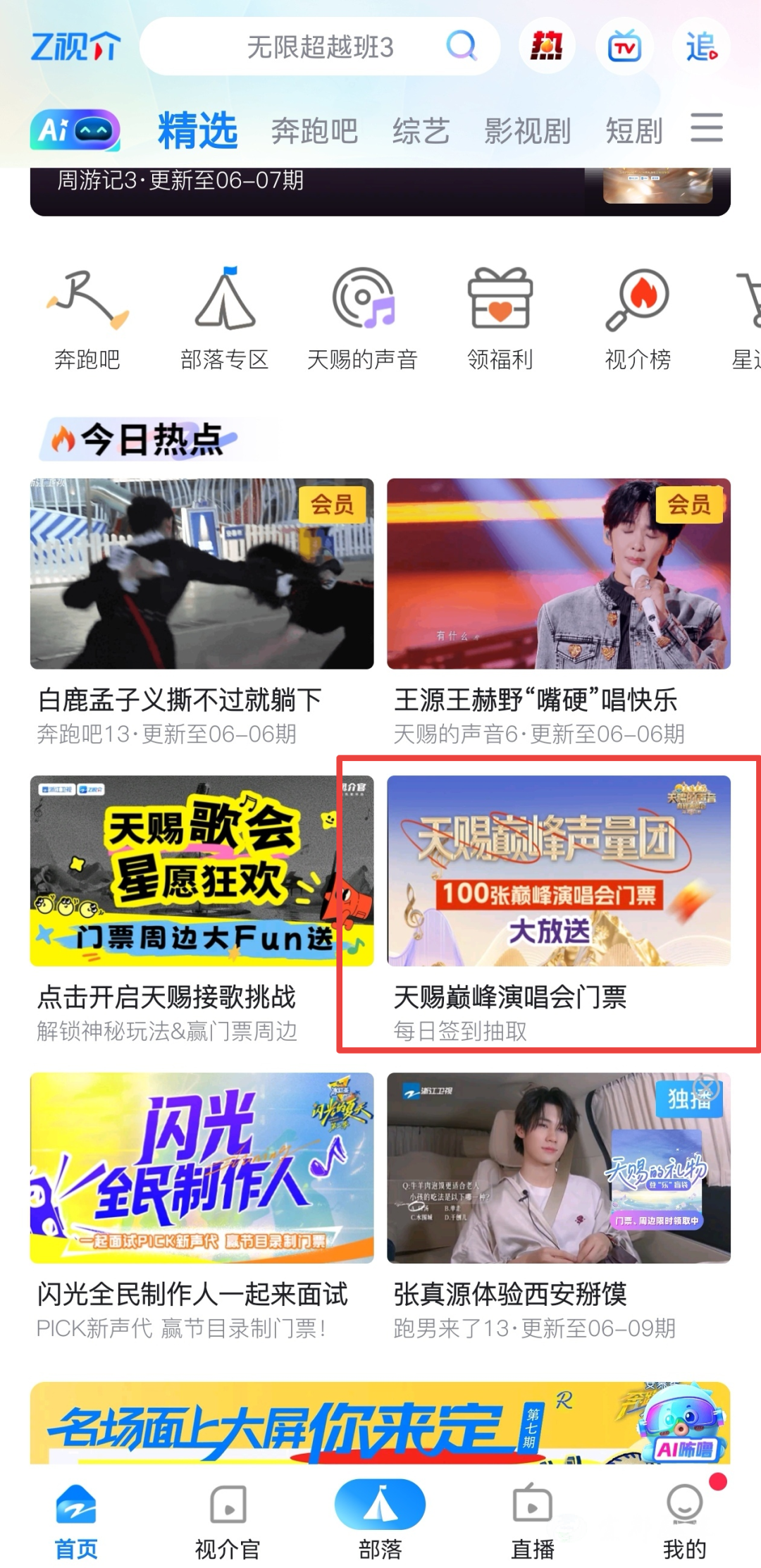Screen dimensions: 761x1568
Task: Go to the 我的 profile tab
Action: tap(684, 1517)
